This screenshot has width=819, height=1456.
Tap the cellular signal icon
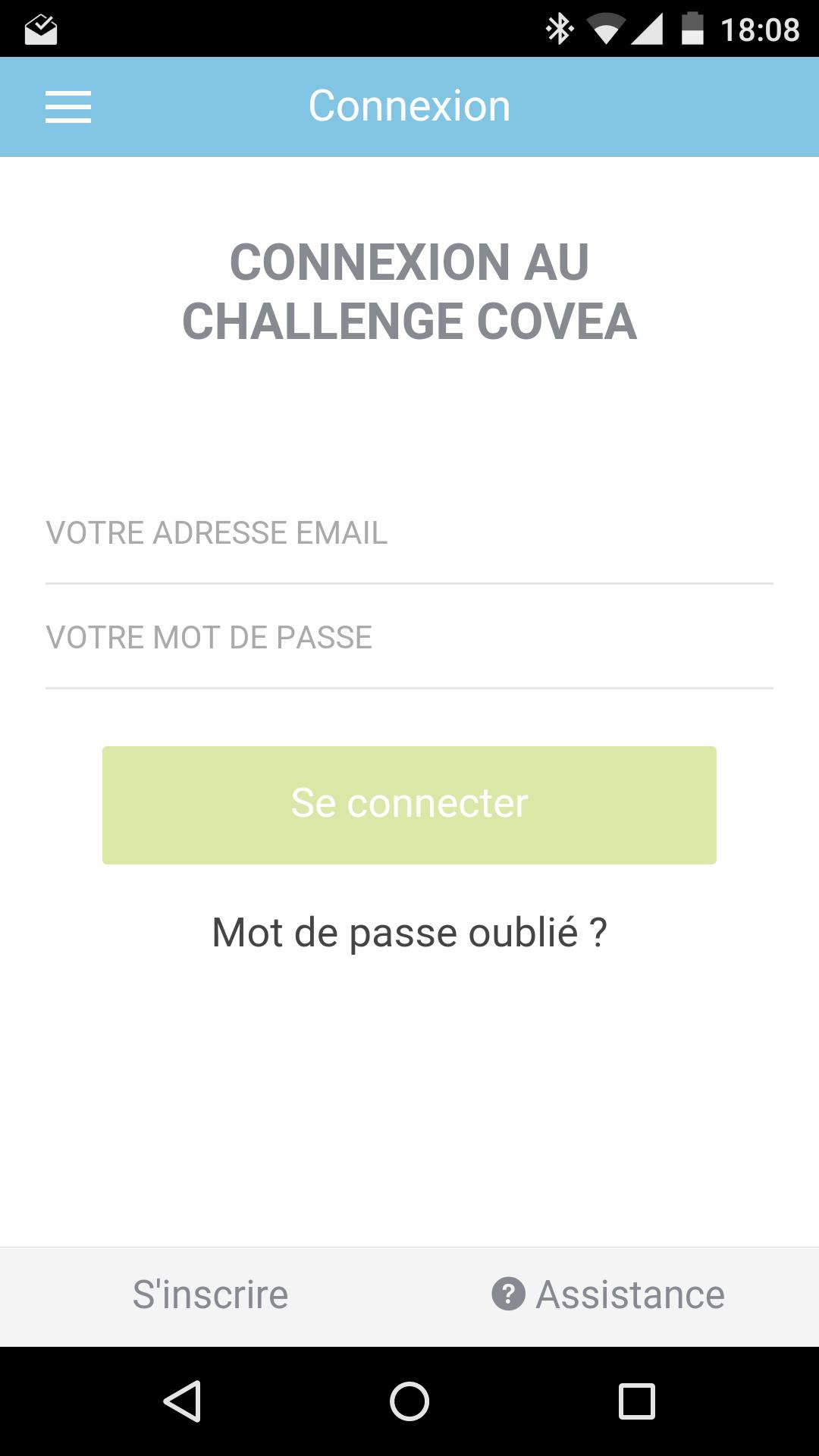click(648, 28)
